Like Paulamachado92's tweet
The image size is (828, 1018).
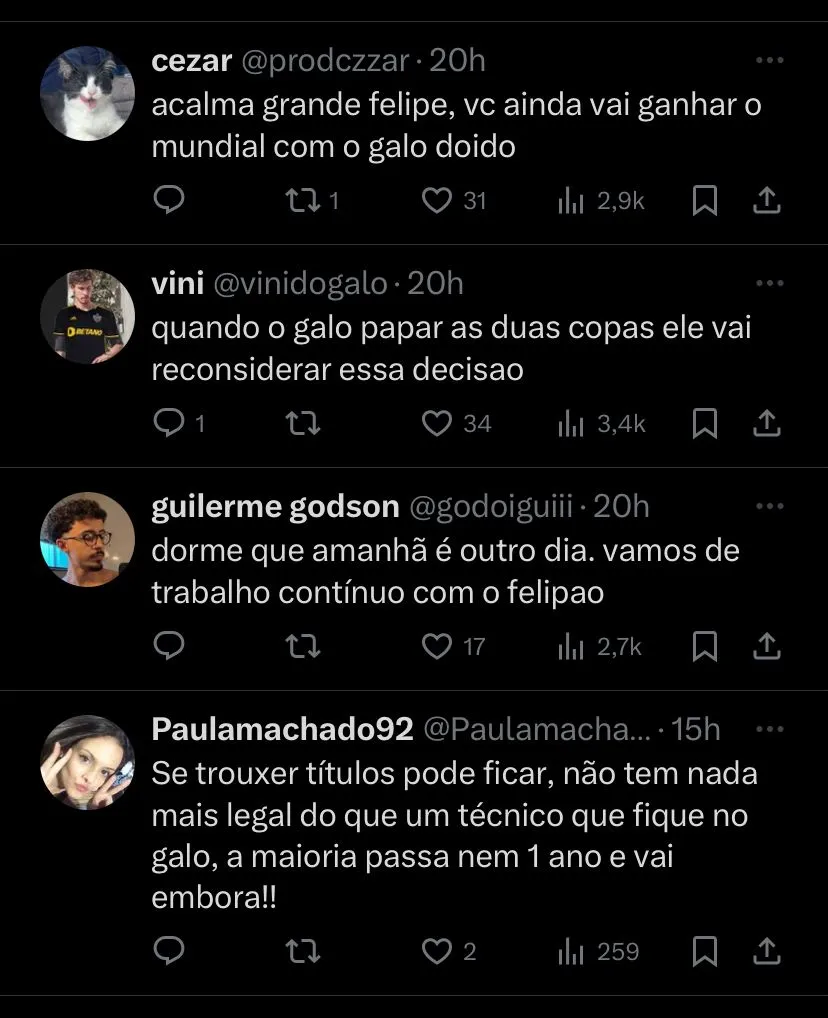coord(437,951)
